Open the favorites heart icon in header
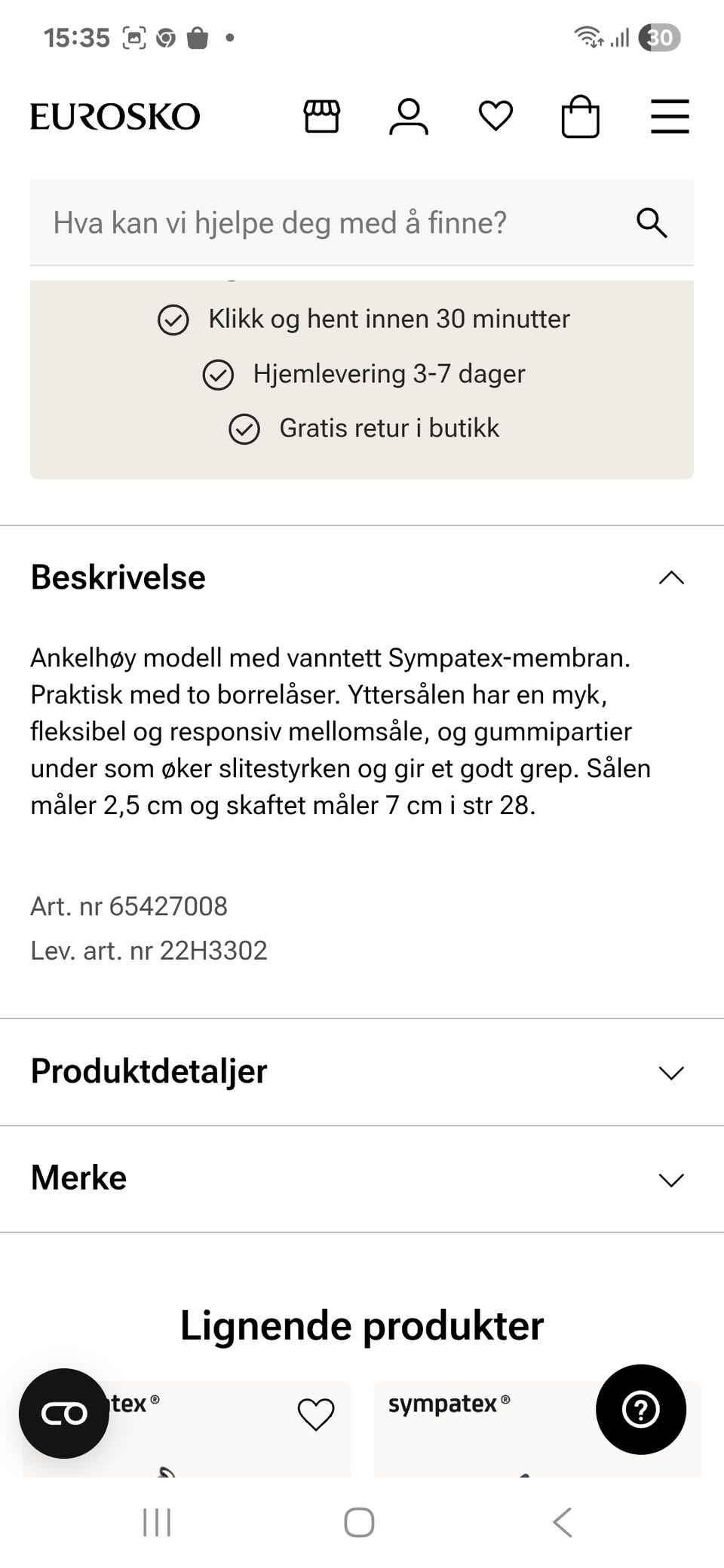 [x=495, y=117]
